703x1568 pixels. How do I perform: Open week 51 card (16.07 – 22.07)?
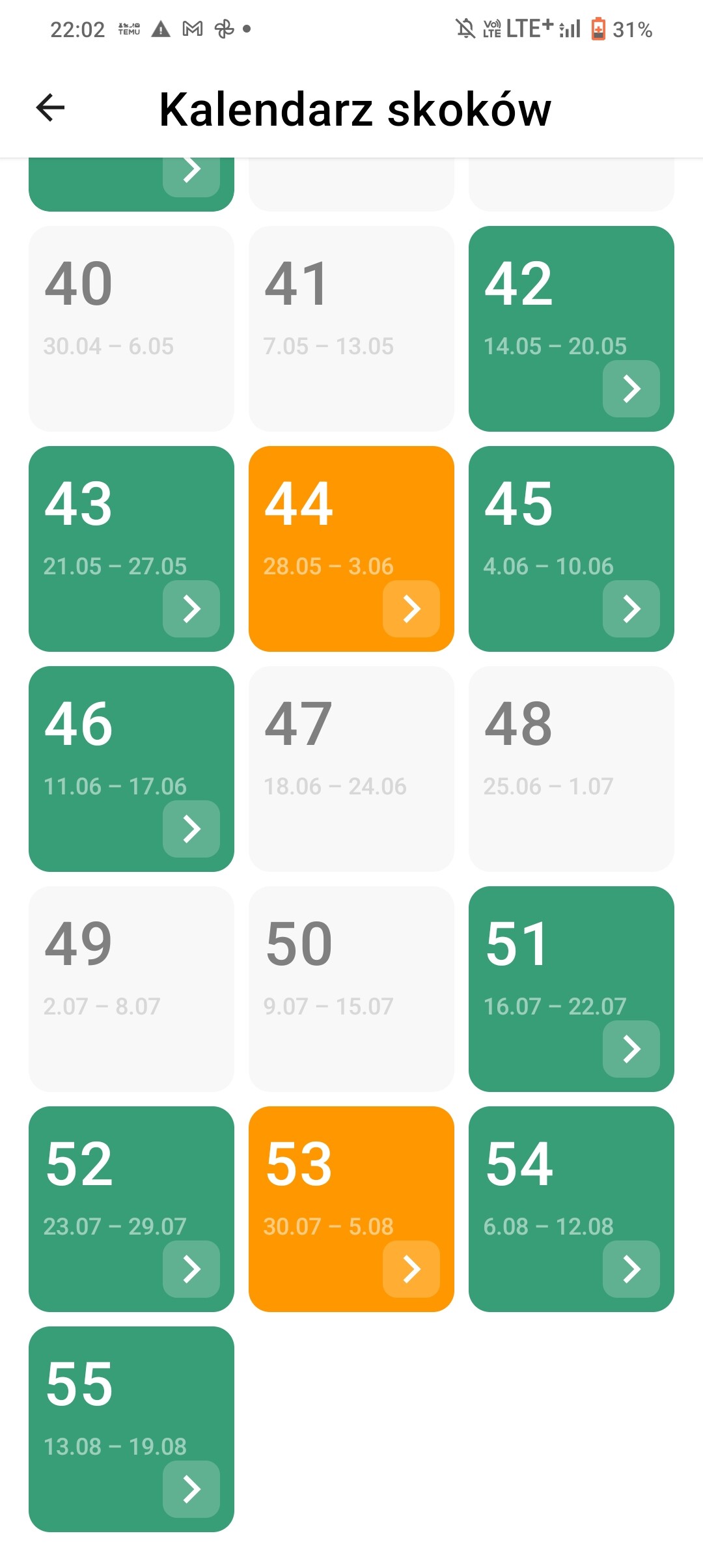coord(571,989)
